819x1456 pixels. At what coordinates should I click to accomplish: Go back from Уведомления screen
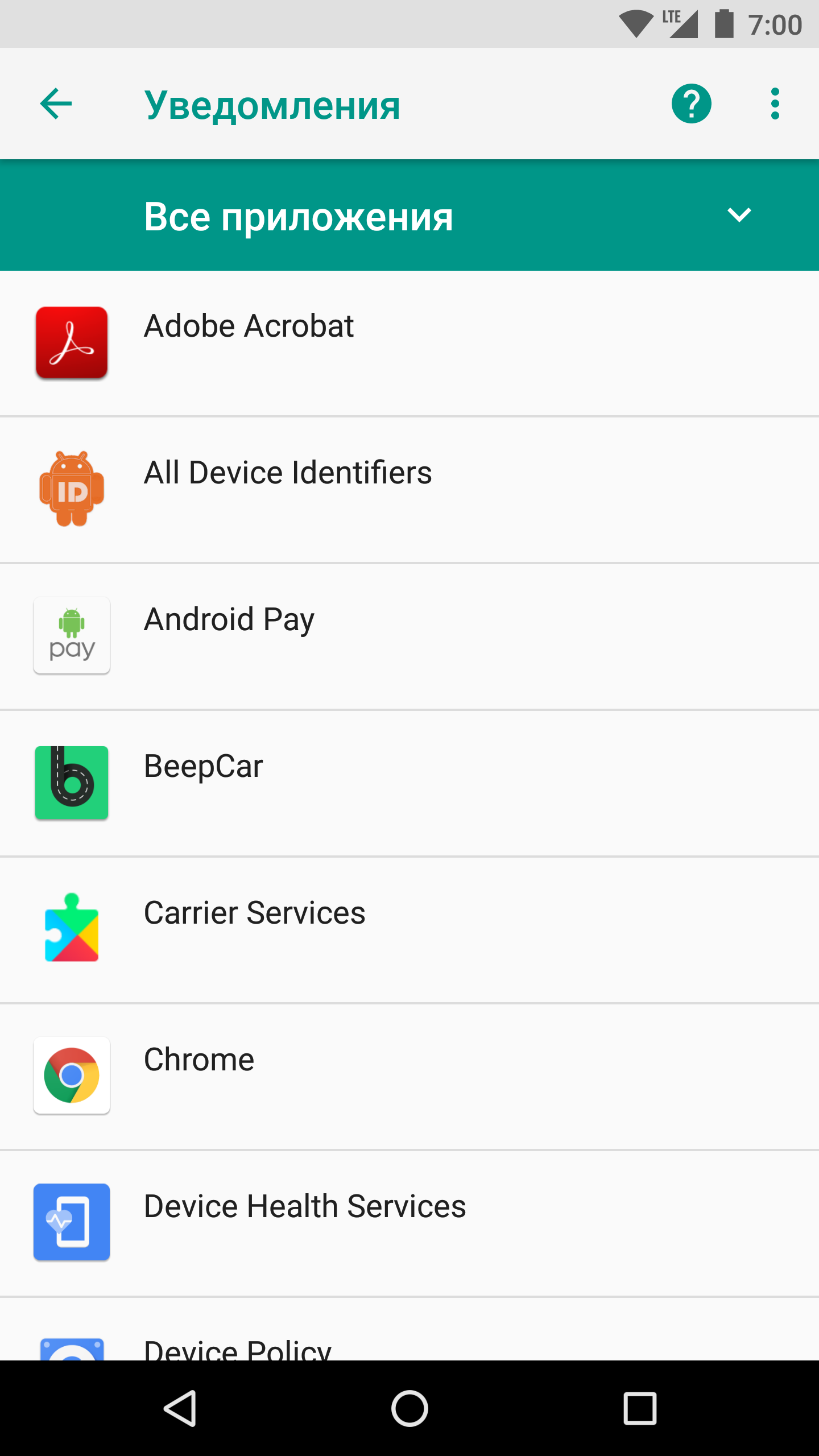(56, 104)
